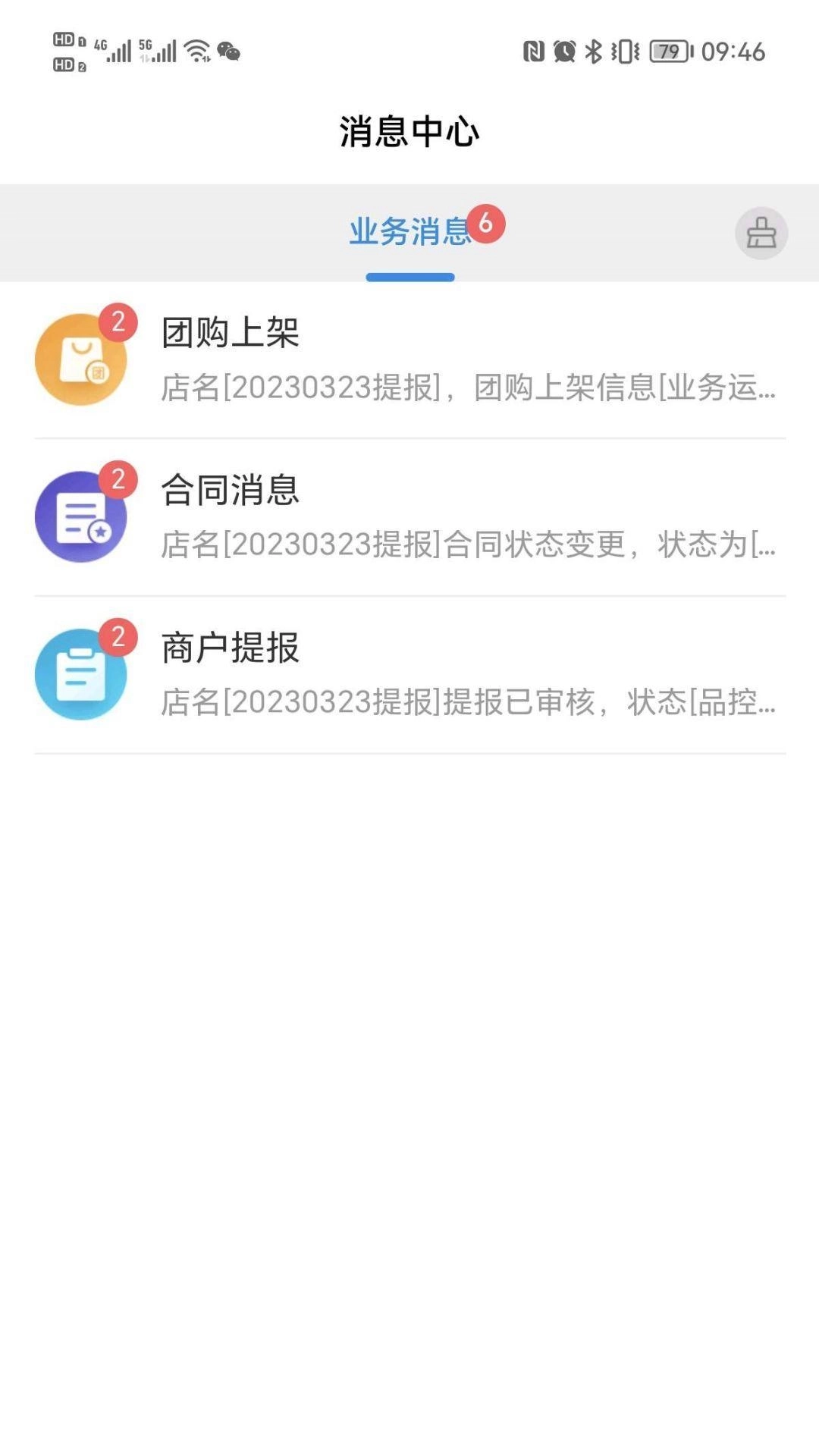Click the alarm clock status icon
Viewport: 819px width, 1456px height.
tap(563, 50)
